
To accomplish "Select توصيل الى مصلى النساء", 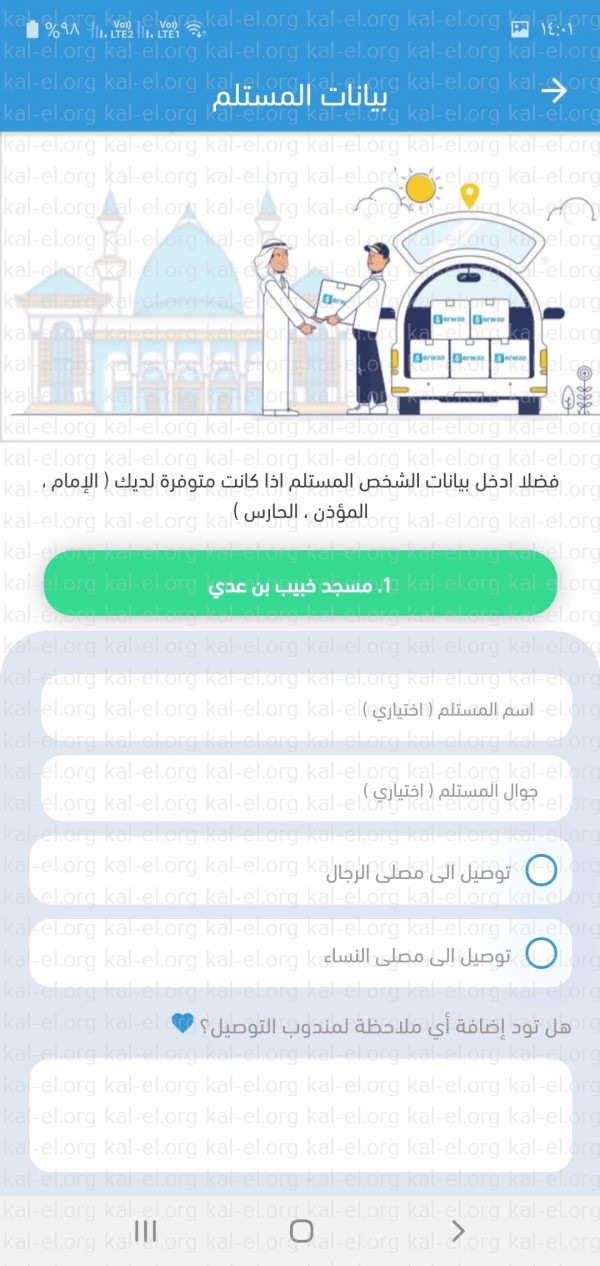I will tap(300, 953).
